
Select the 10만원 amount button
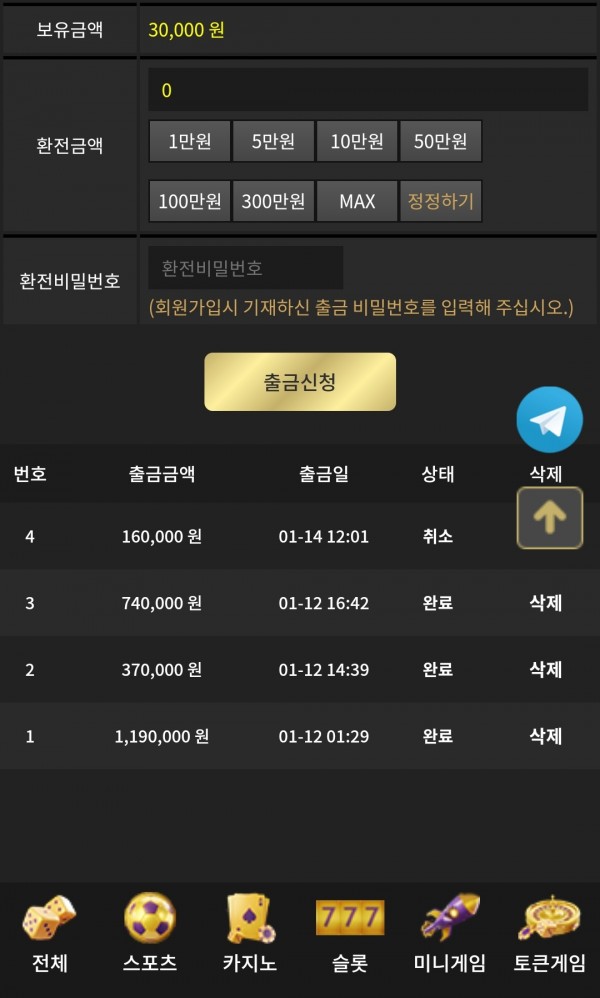pos(357,142)
